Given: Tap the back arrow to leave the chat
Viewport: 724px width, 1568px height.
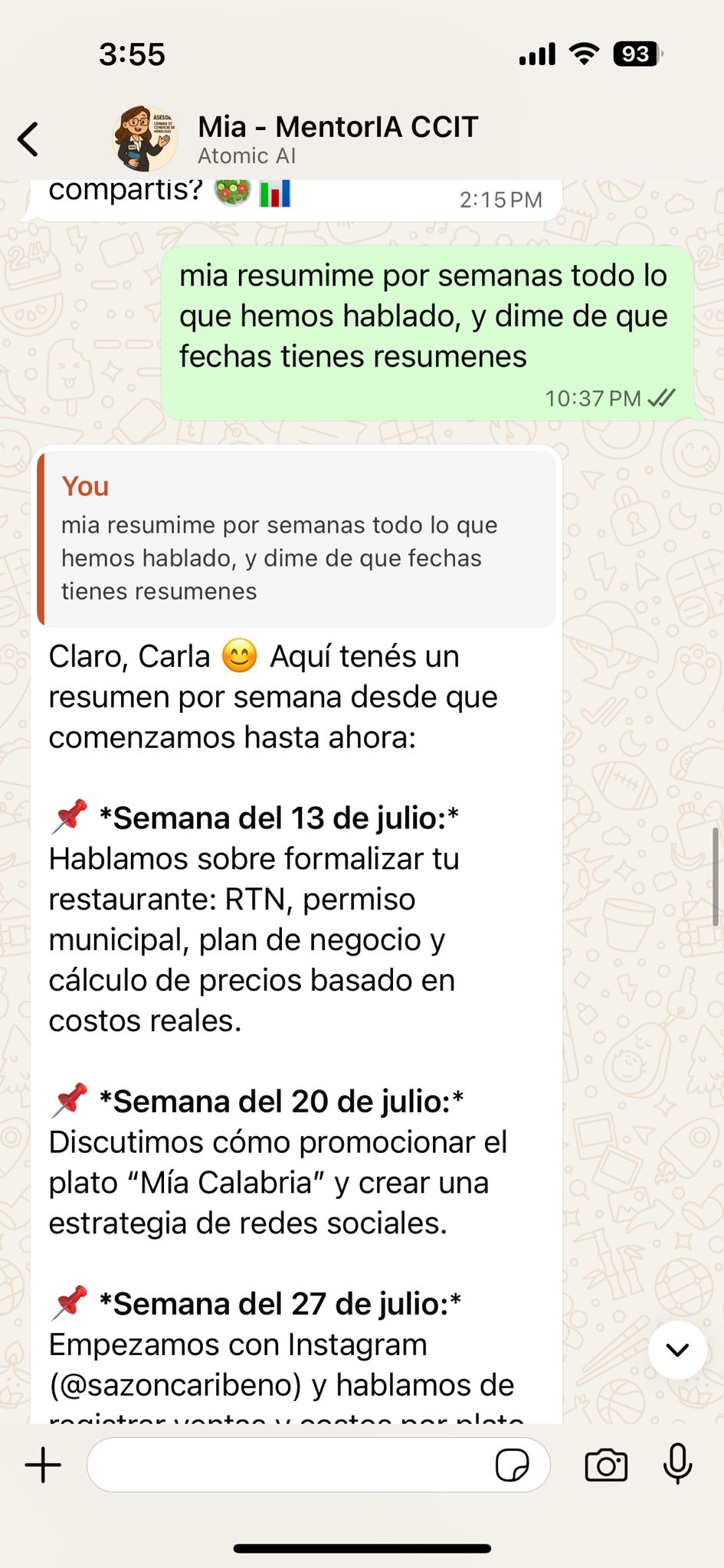Looking at the screenshot, I should click(29, 138).
